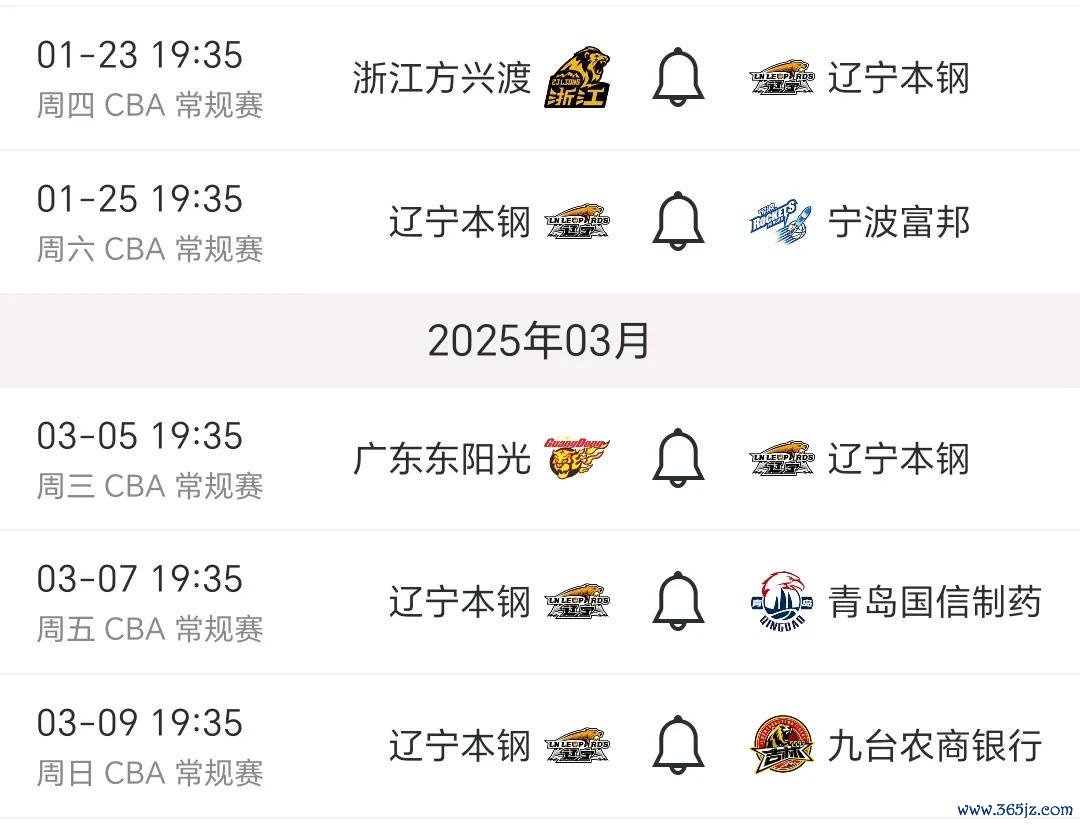Set reminder bell for 01-25 Ningbo match
Image resolution: width=1080 pixels, height=825 pixels.
click(678, 221)
